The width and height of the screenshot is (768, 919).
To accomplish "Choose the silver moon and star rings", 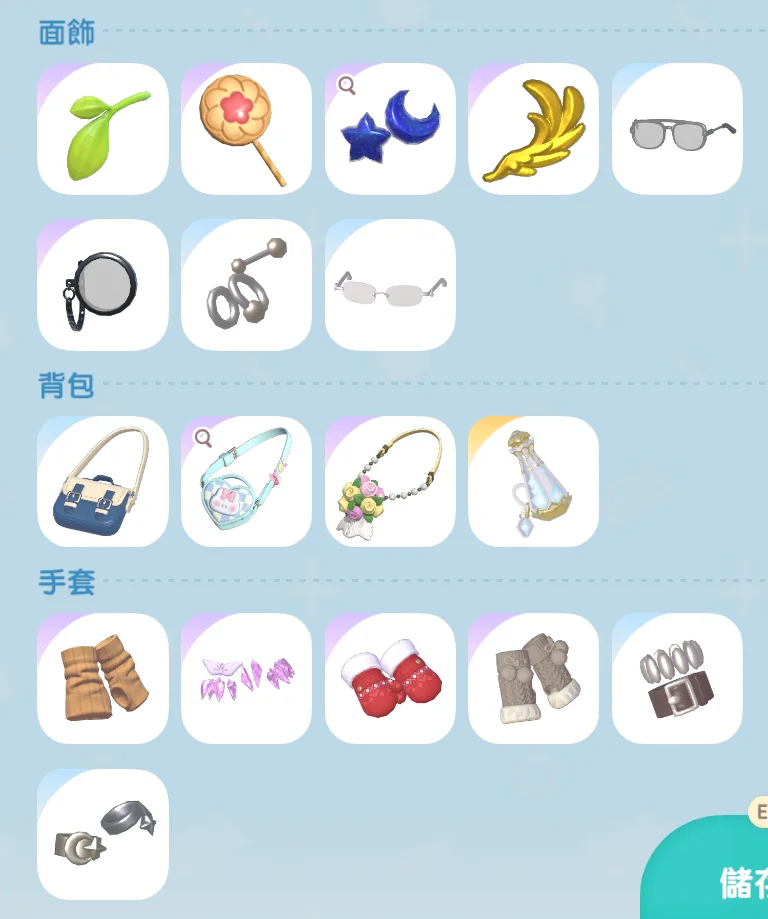I will coord(103,835).
